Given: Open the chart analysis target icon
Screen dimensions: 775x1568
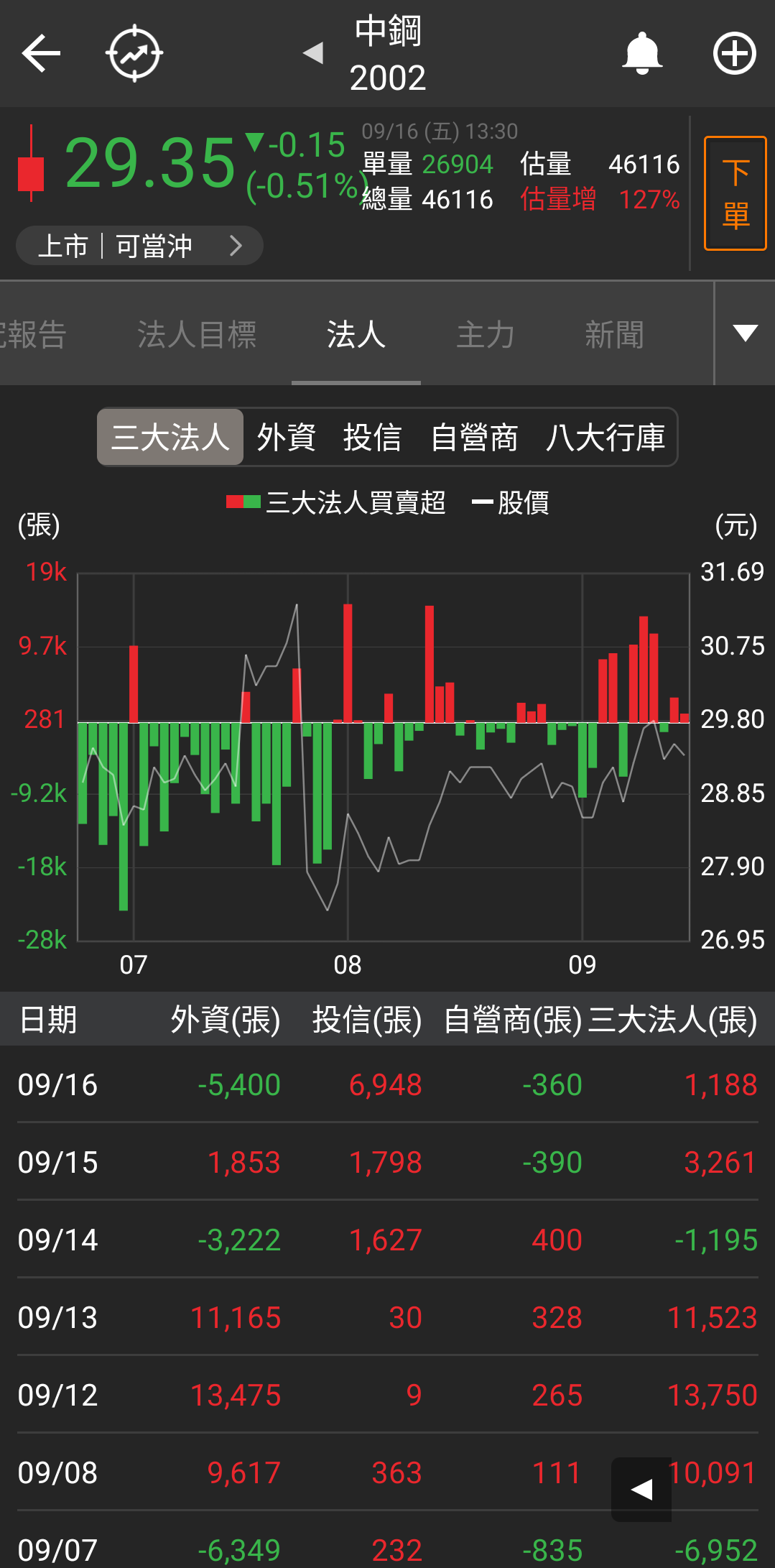Looking at the screenshot, I should point(134,53).
